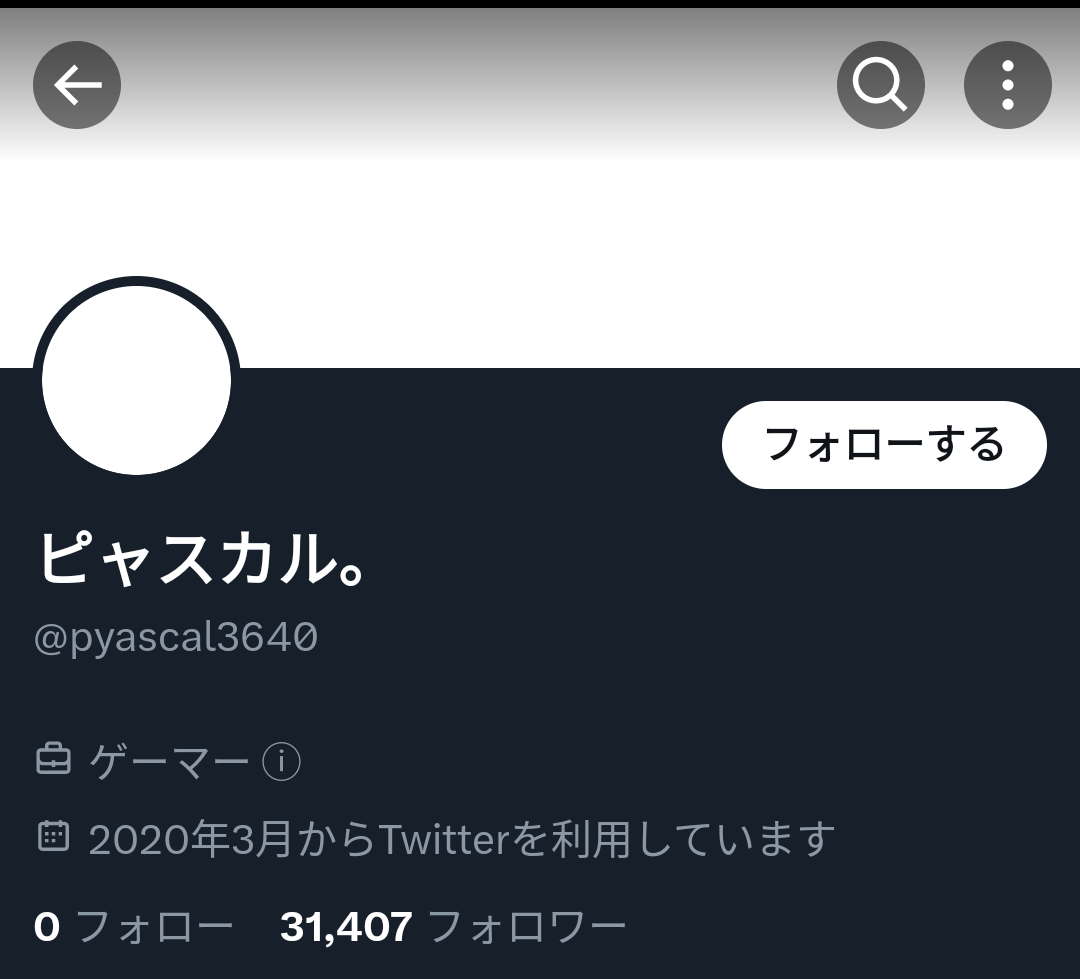The height and width of the screenshot is (979, 1080).
Task: Follow ピャスカル。 with the フォローする button
Action: (884, 445)
